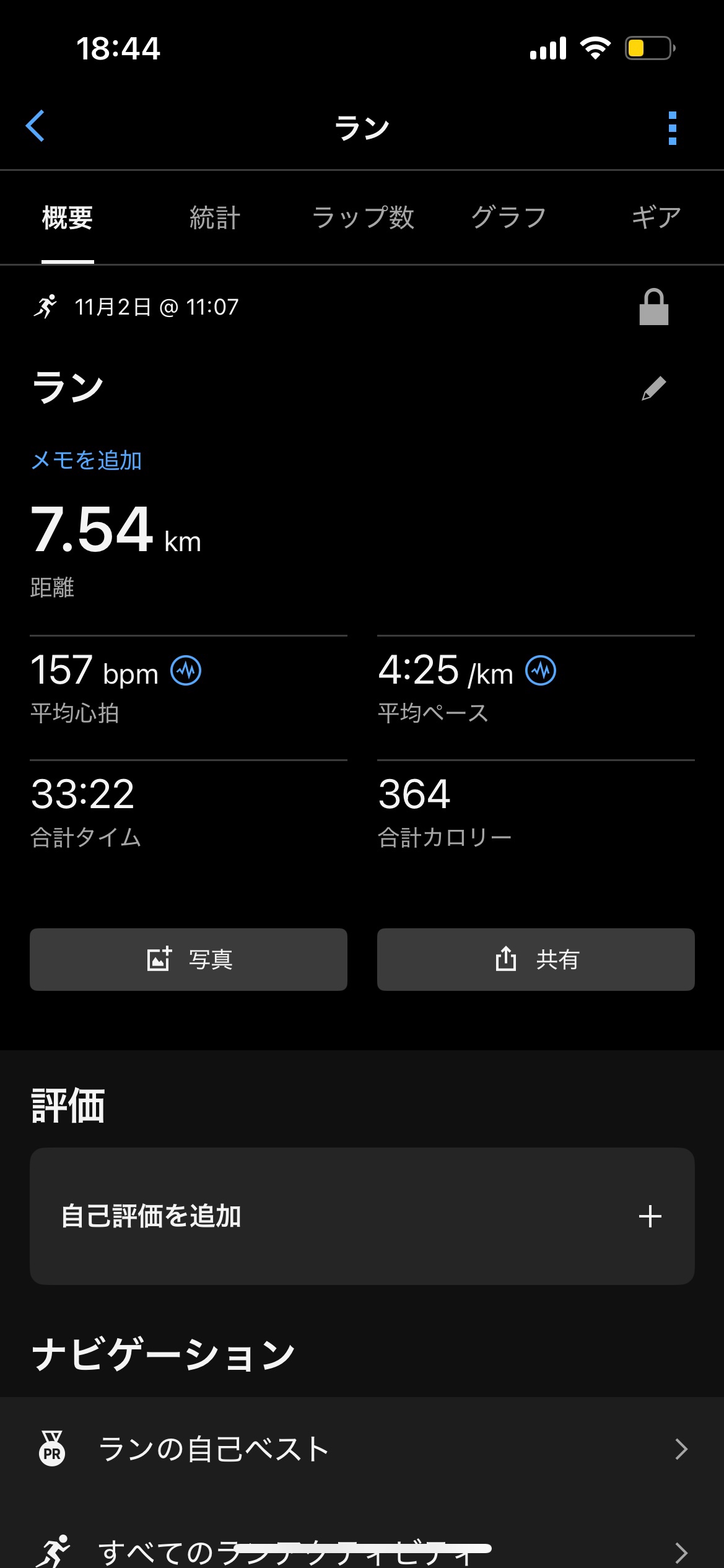The height and width of the screenshot is (1568, 724).
Task: Switch to the ラップ数 tab
Action: click(363, 218)
